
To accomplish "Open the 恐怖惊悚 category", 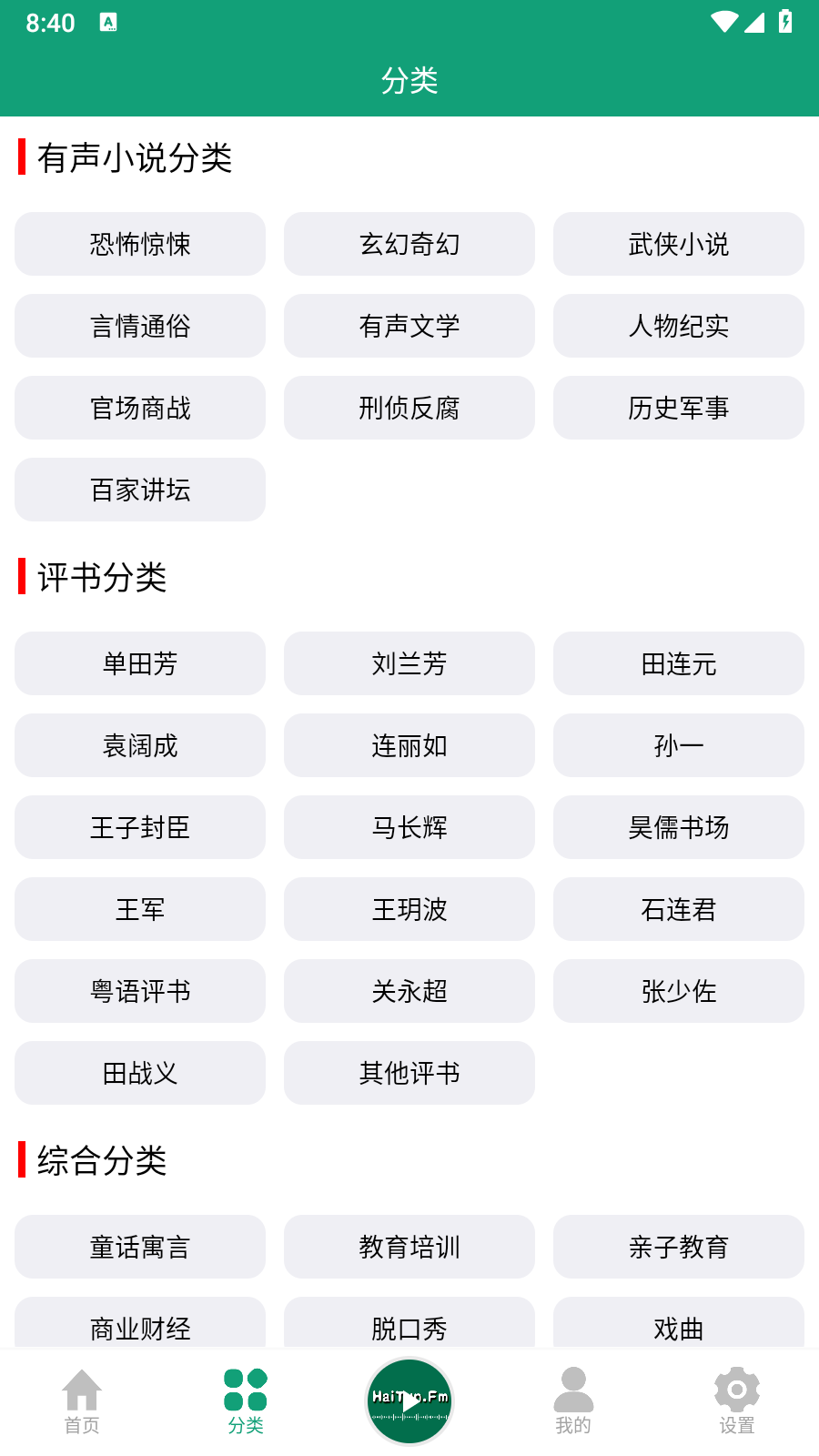I will tap(140, 244).
